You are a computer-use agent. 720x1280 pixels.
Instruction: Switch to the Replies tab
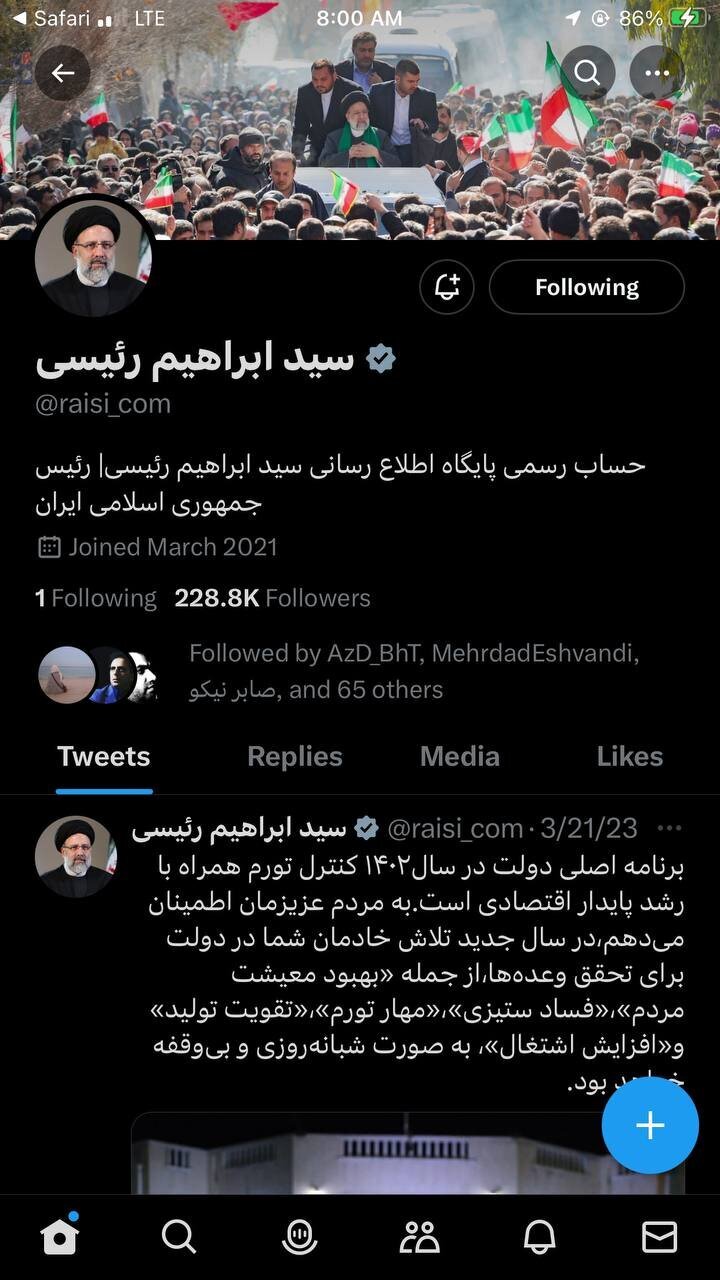tap(295, 756)
